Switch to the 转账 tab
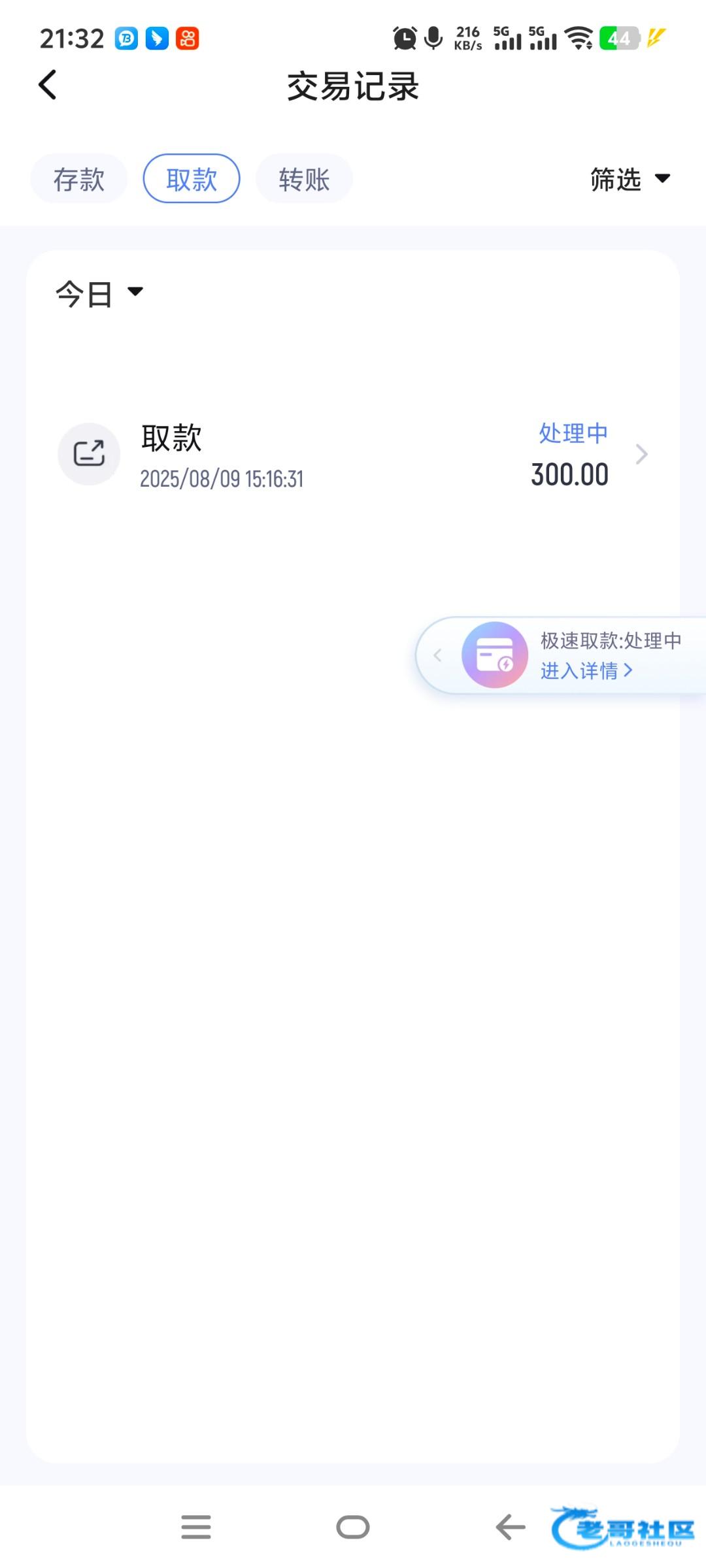The width and height of the screenshot is (706, 1568). click(304, 179)
